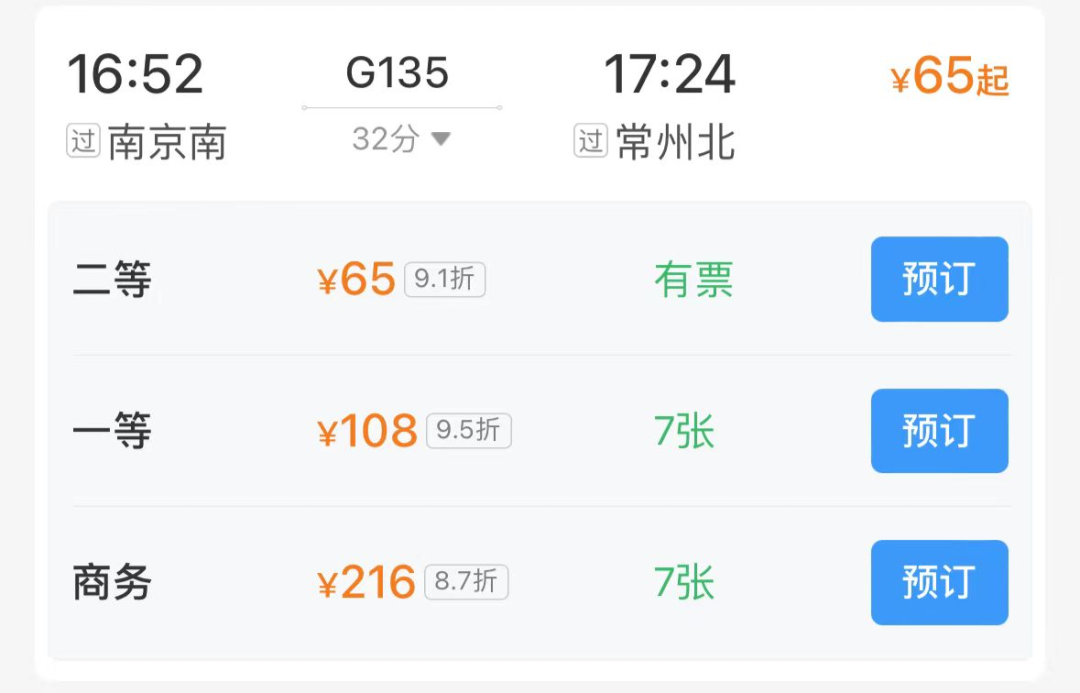Book the 二等 seat at ¥65
The image size is (1080, 693).
939,279
